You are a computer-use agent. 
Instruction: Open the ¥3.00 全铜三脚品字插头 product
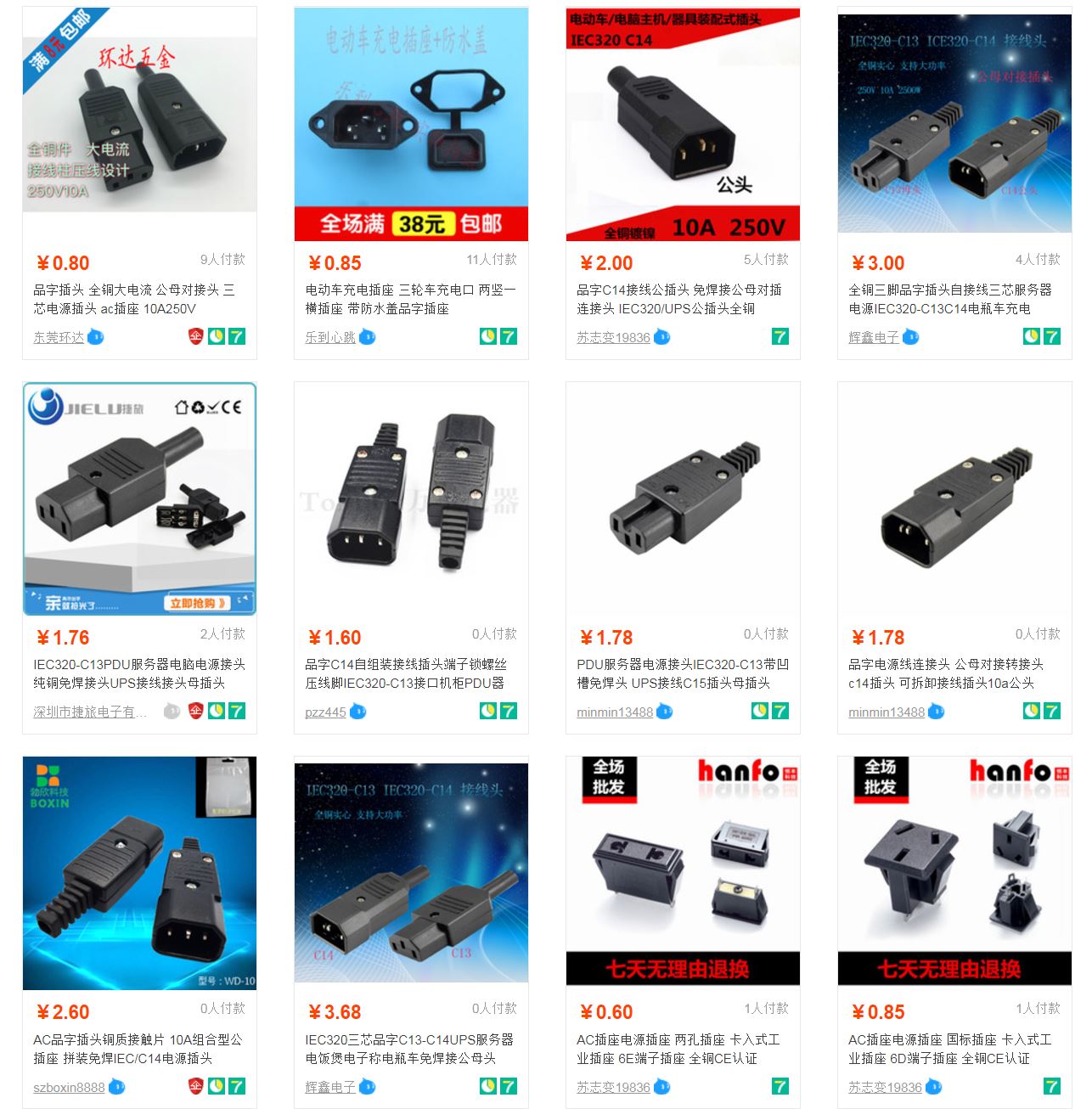tap(949, 299)
